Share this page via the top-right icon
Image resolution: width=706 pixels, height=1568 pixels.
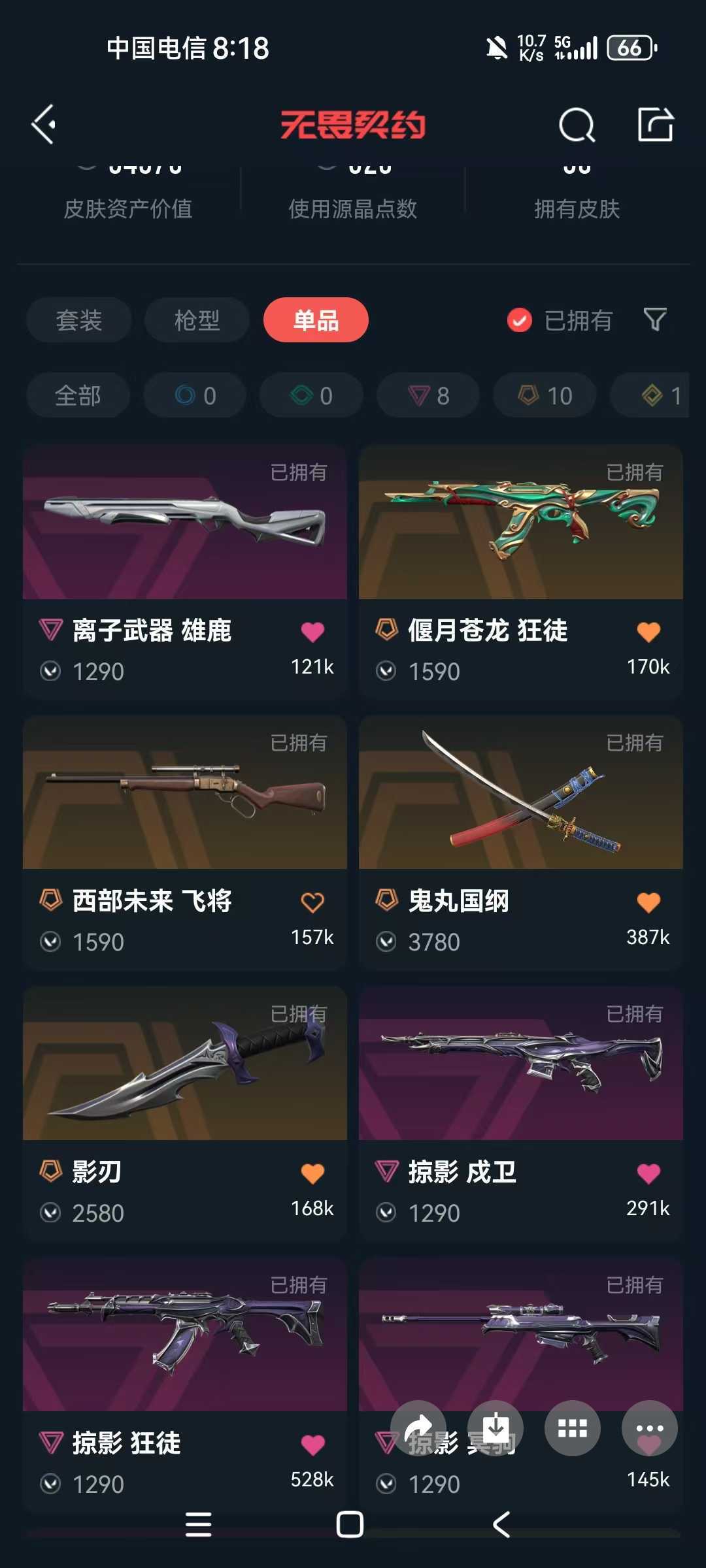tap(655, 124)
